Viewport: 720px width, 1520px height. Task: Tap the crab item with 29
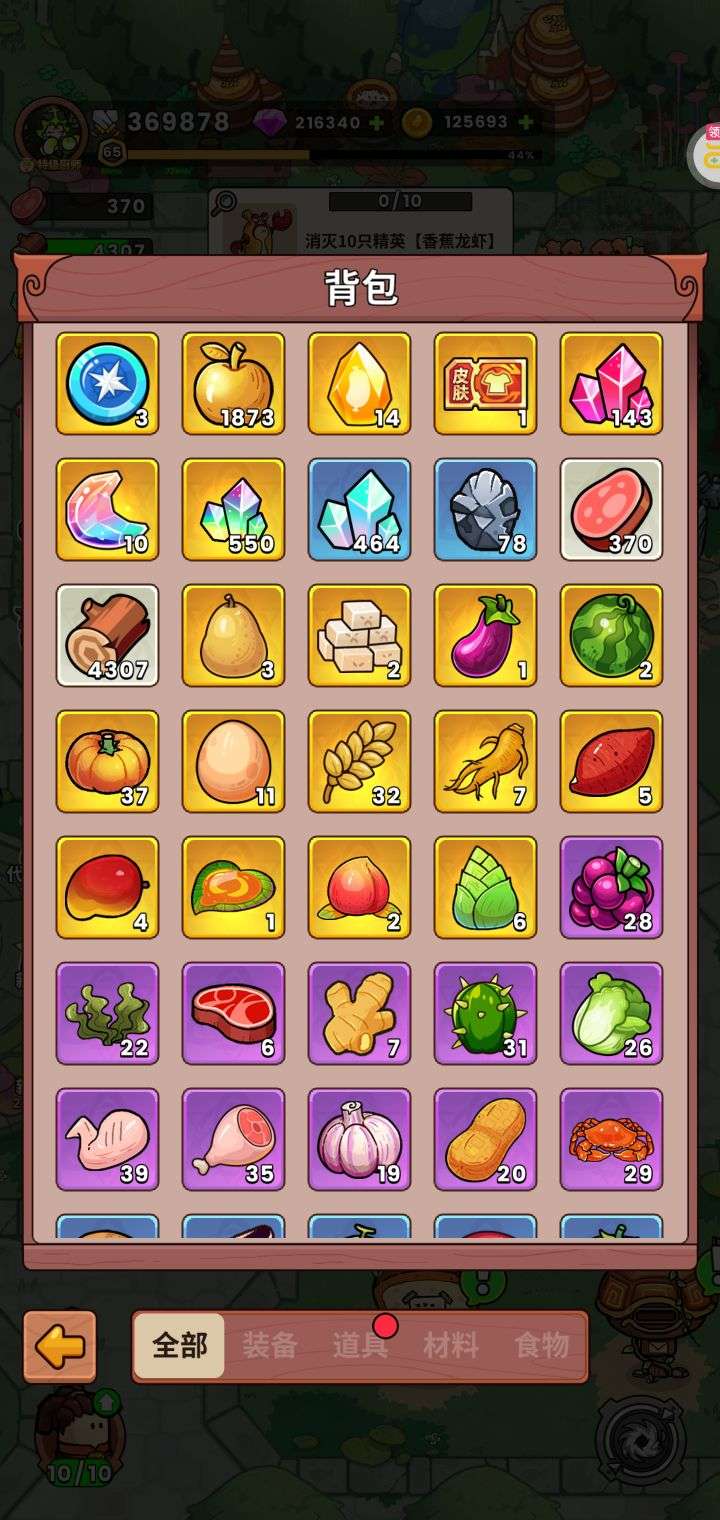pos(611,1139)
